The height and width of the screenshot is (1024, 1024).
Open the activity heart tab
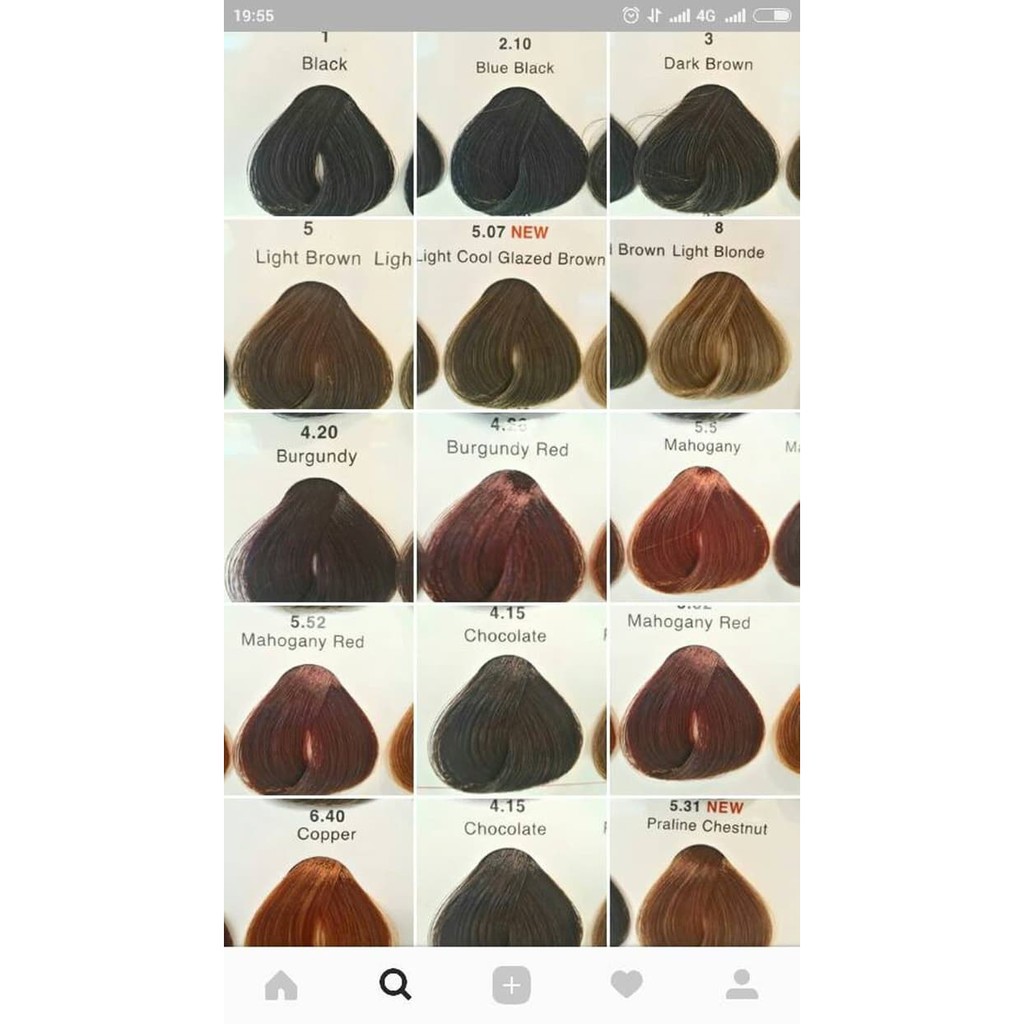click(x=626, y=986)
